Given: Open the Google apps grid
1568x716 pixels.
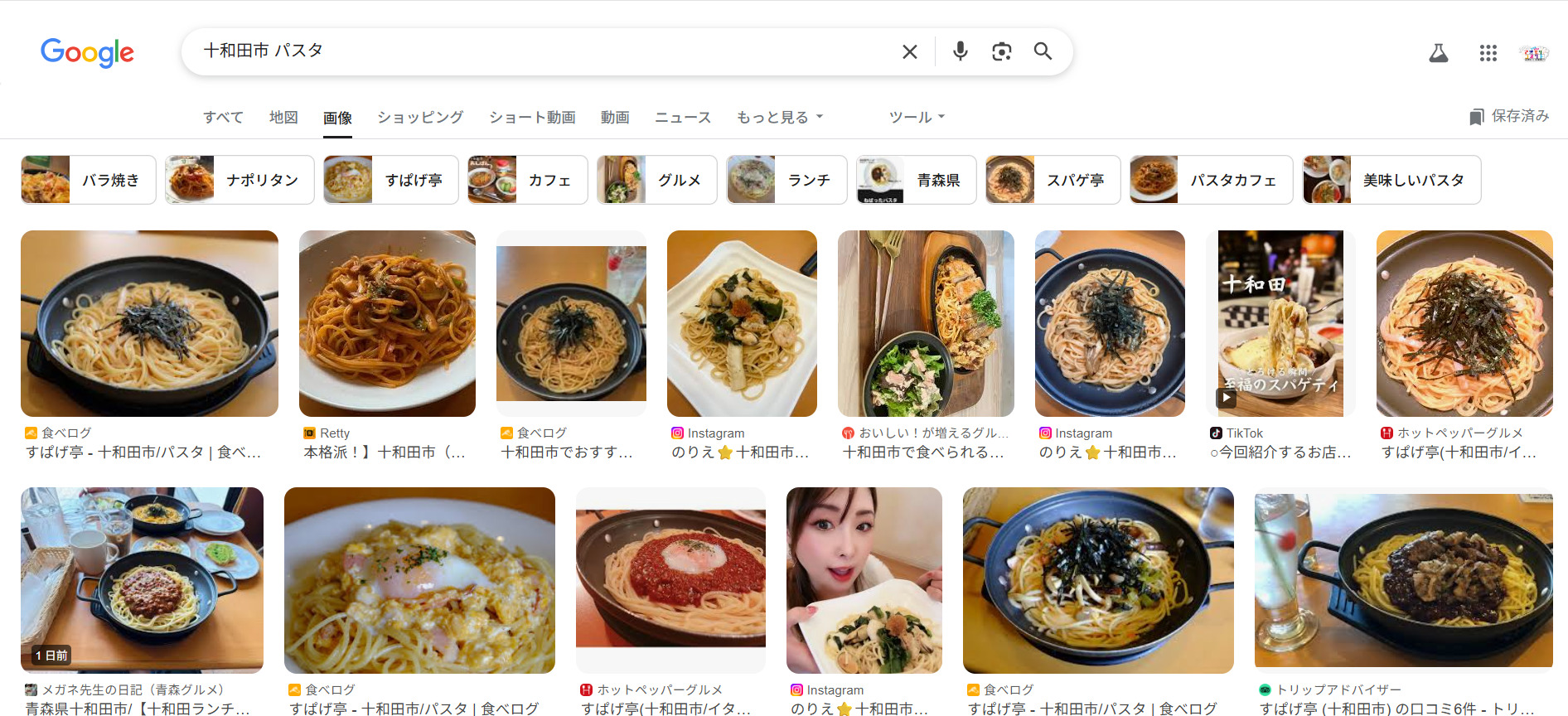Looking at the screenshot, I should tap(1488, 53).
